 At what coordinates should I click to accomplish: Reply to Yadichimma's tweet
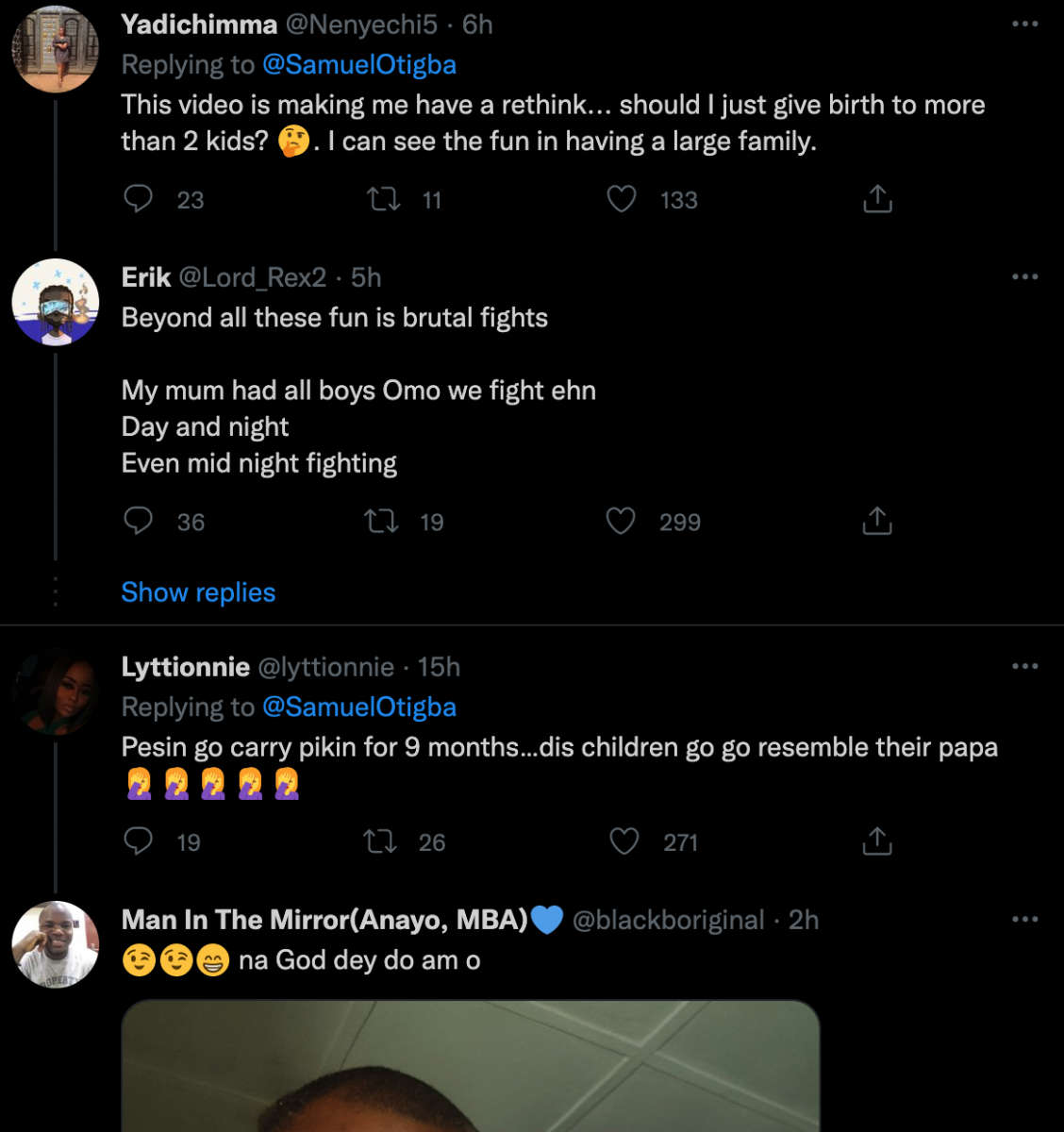coord(139,199)
